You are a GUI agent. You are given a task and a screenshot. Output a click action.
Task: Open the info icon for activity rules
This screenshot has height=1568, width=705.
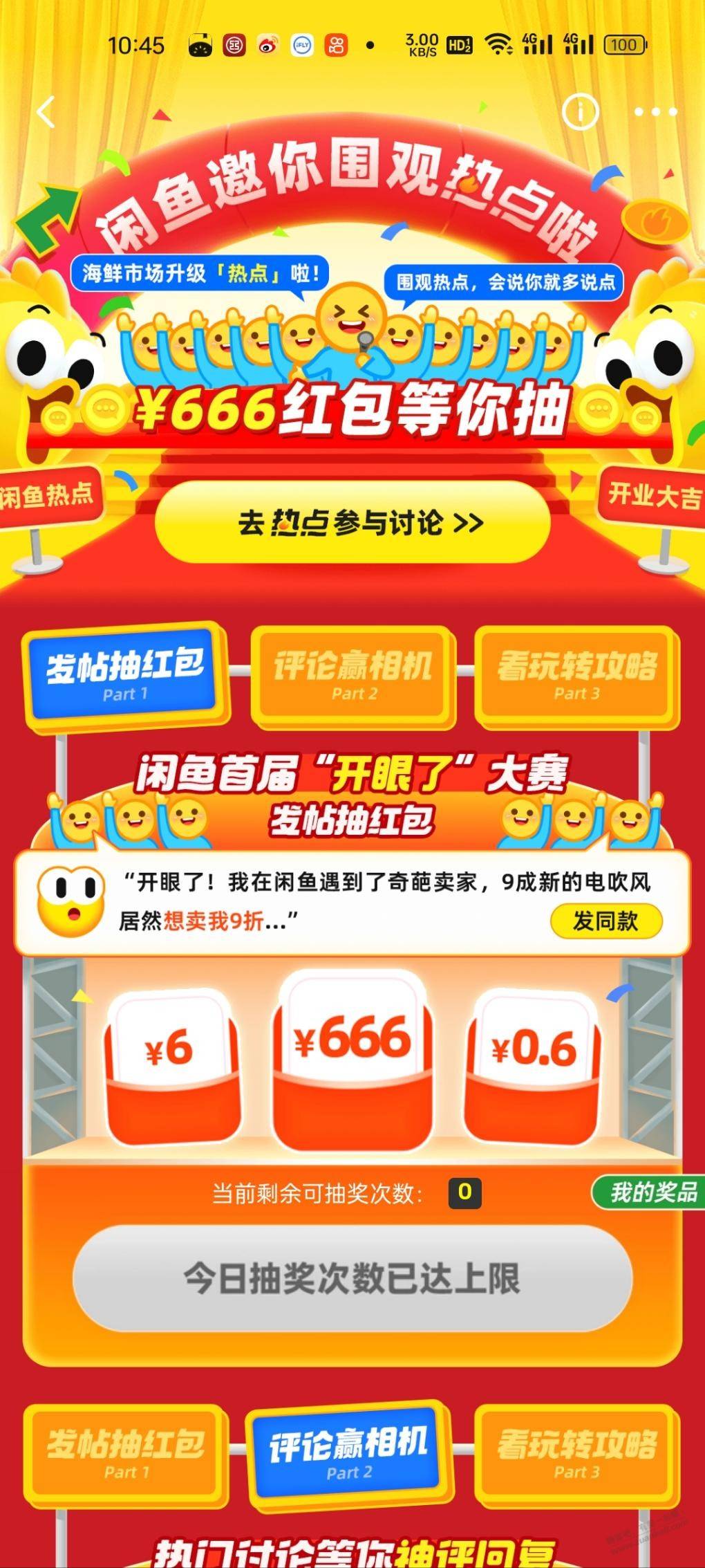581,111
